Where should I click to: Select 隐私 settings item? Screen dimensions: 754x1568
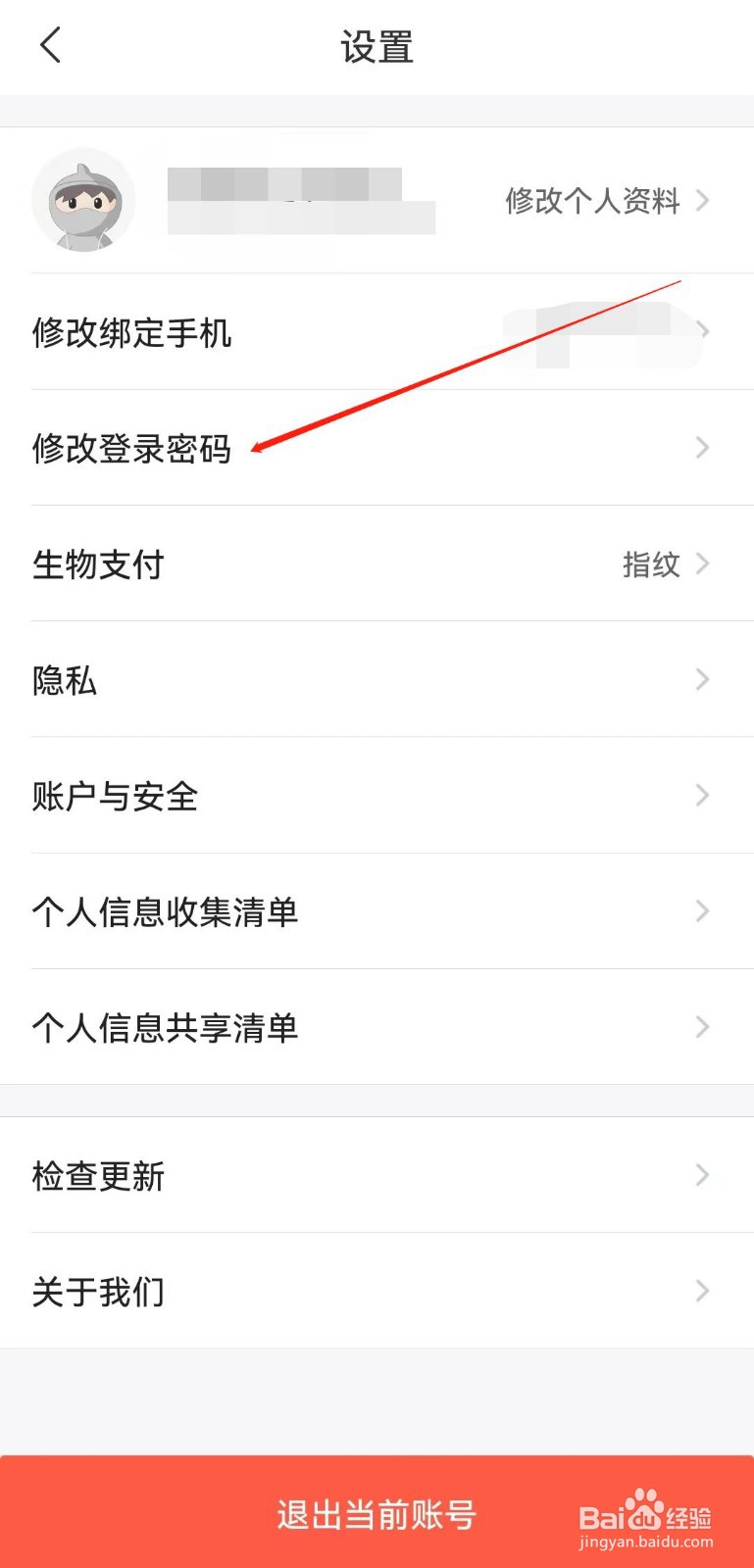(x=65, y=679)
